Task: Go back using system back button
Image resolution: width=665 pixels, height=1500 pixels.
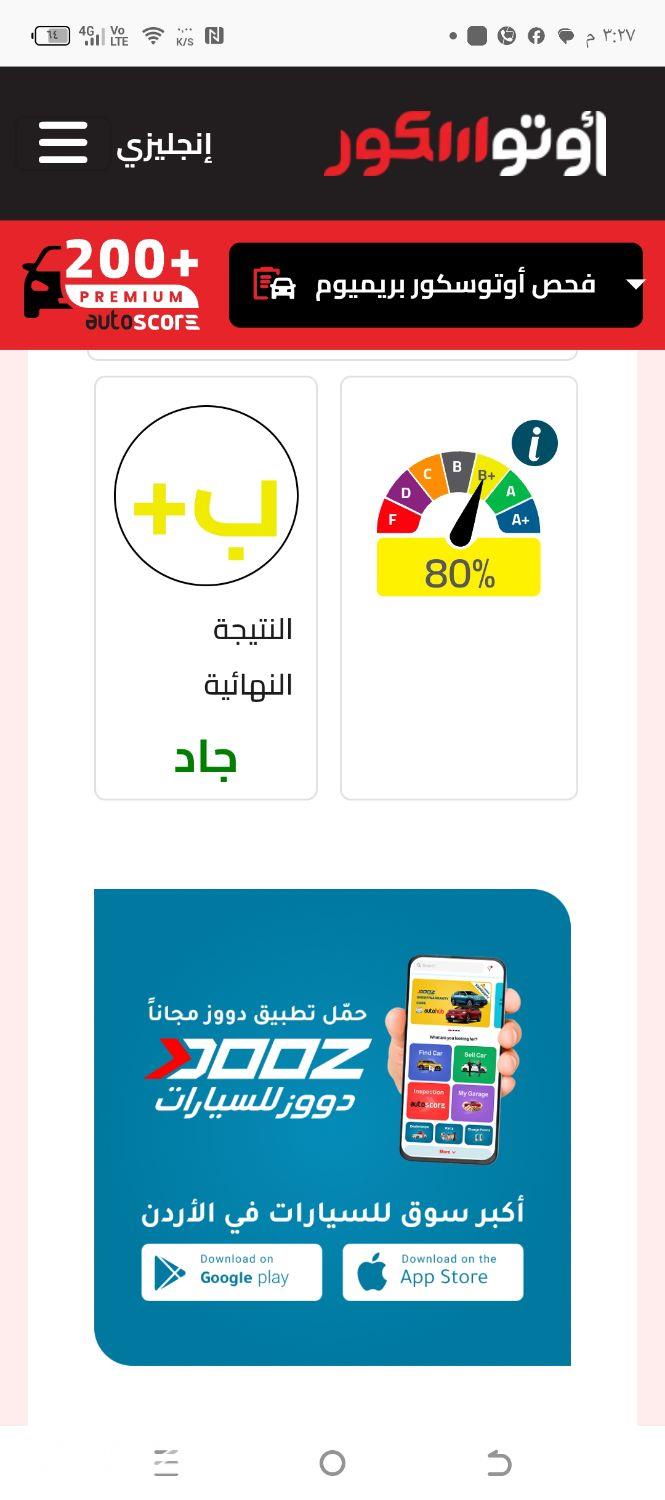Action: tap(498, 1463)
